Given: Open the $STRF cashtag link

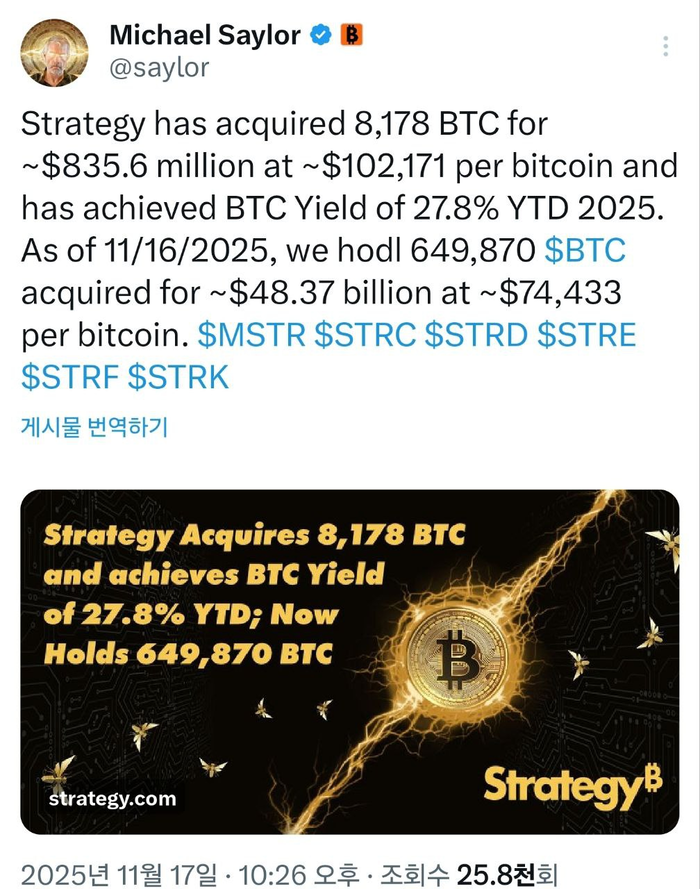Looking at the screenshot, I should (x=70, y=377).
